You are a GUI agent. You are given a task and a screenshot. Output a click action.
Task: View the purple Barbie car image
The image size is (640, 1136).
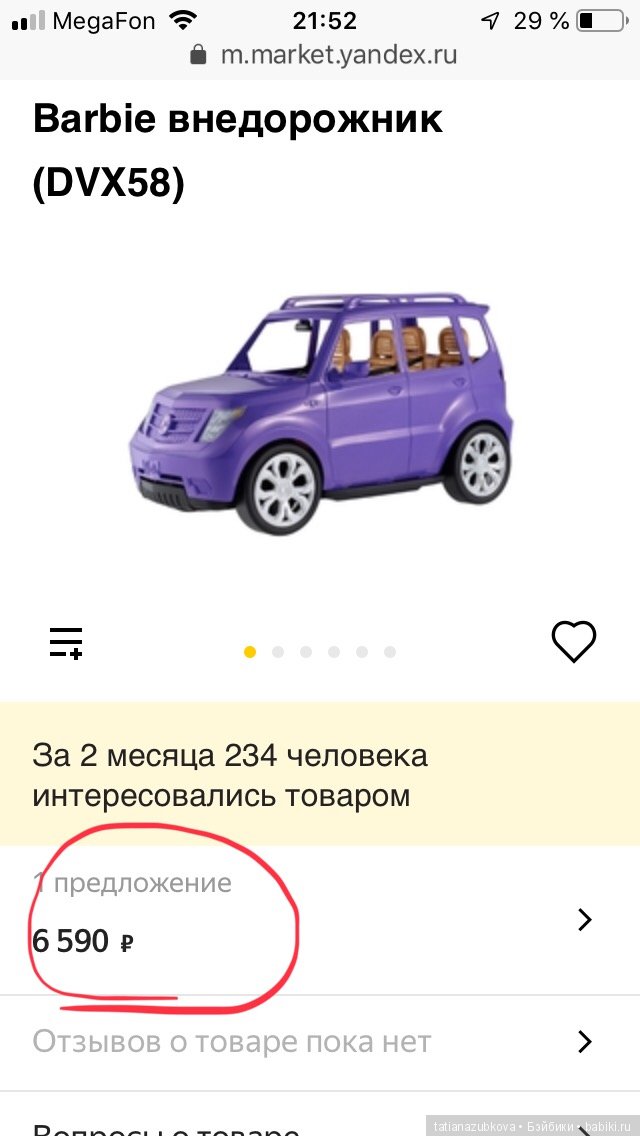pos(320,412)
